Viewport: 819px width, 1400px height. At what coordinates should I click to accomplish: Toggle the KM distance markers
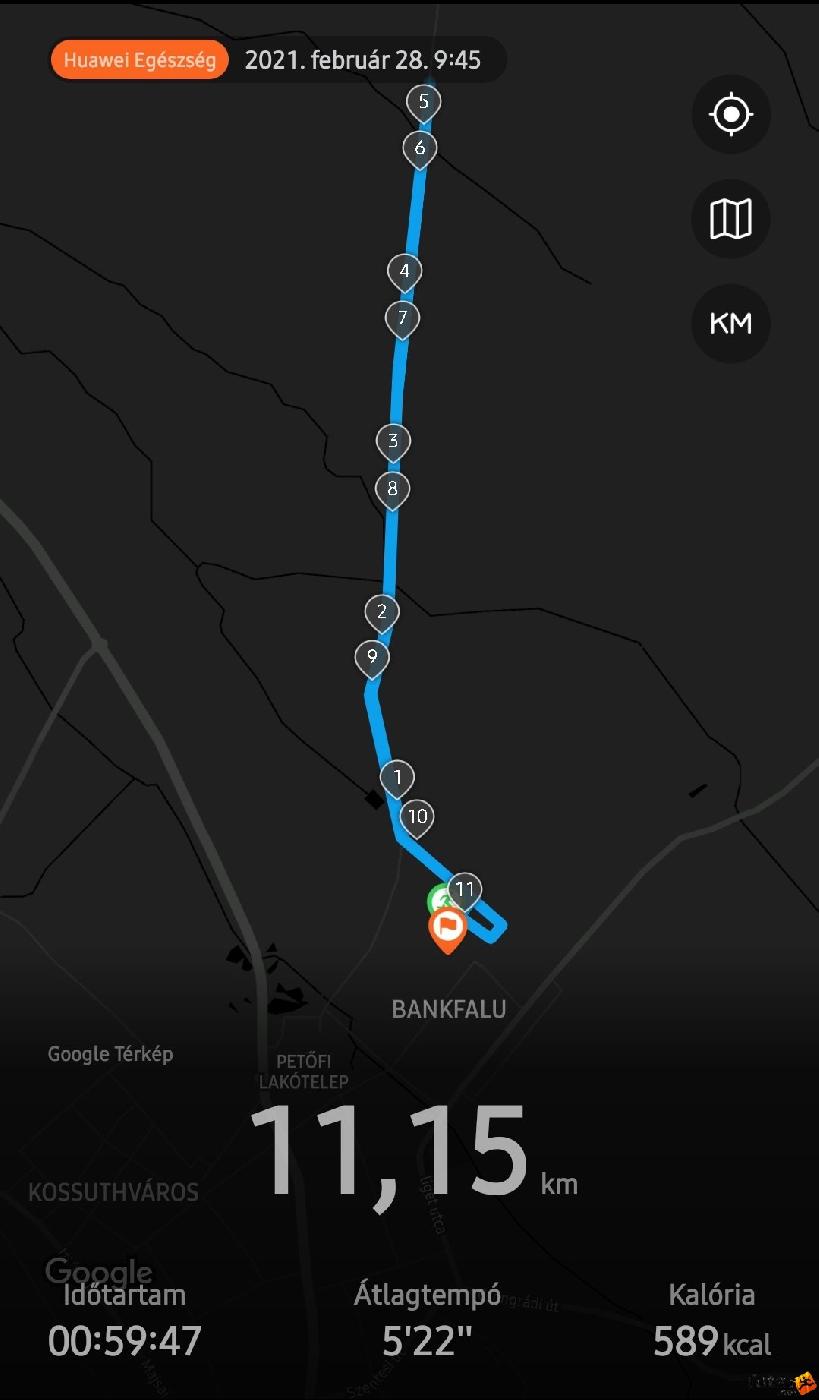[x=731, y=324]
